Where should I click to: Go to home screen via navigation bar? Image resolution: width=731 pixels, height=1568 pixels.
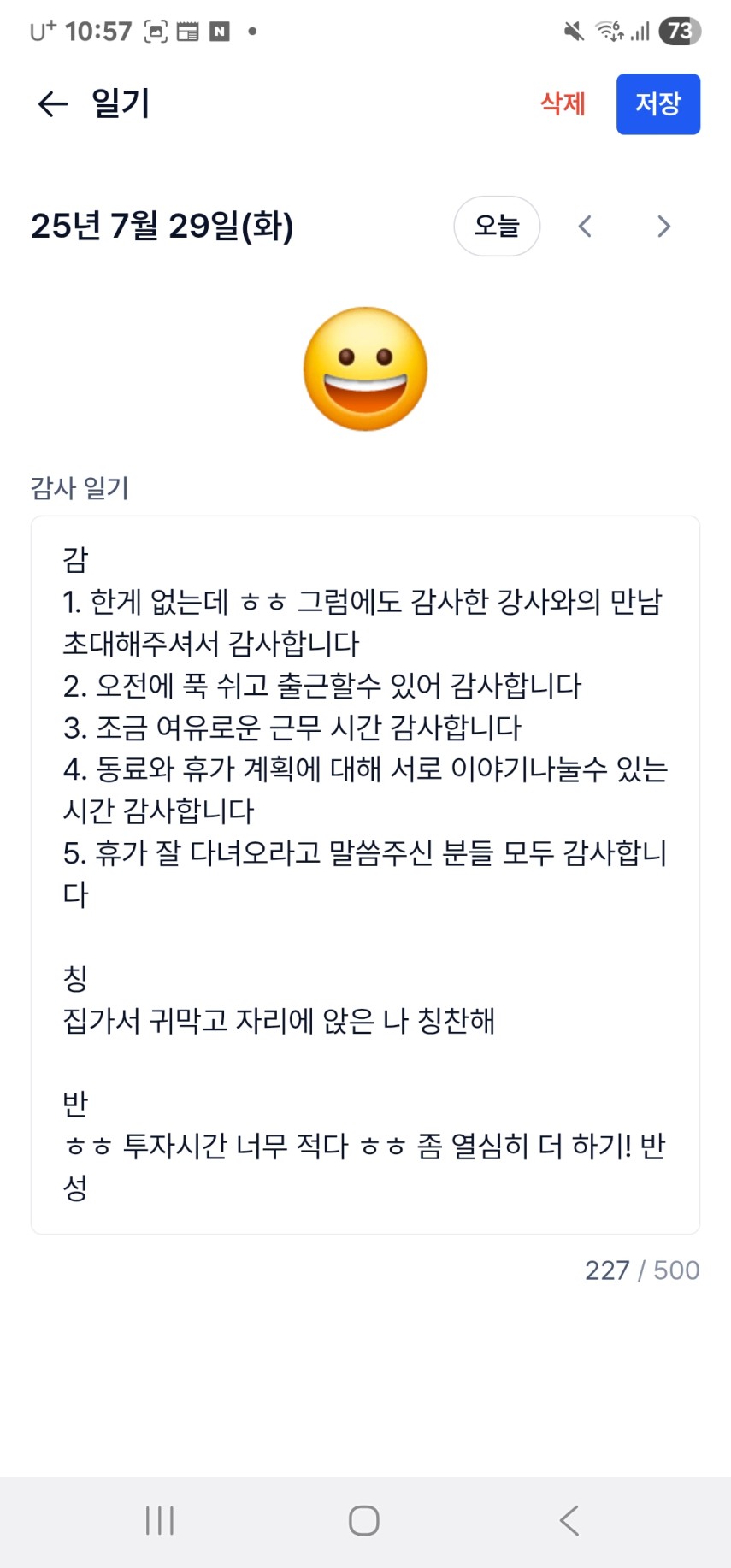[x=364, y=1520]
